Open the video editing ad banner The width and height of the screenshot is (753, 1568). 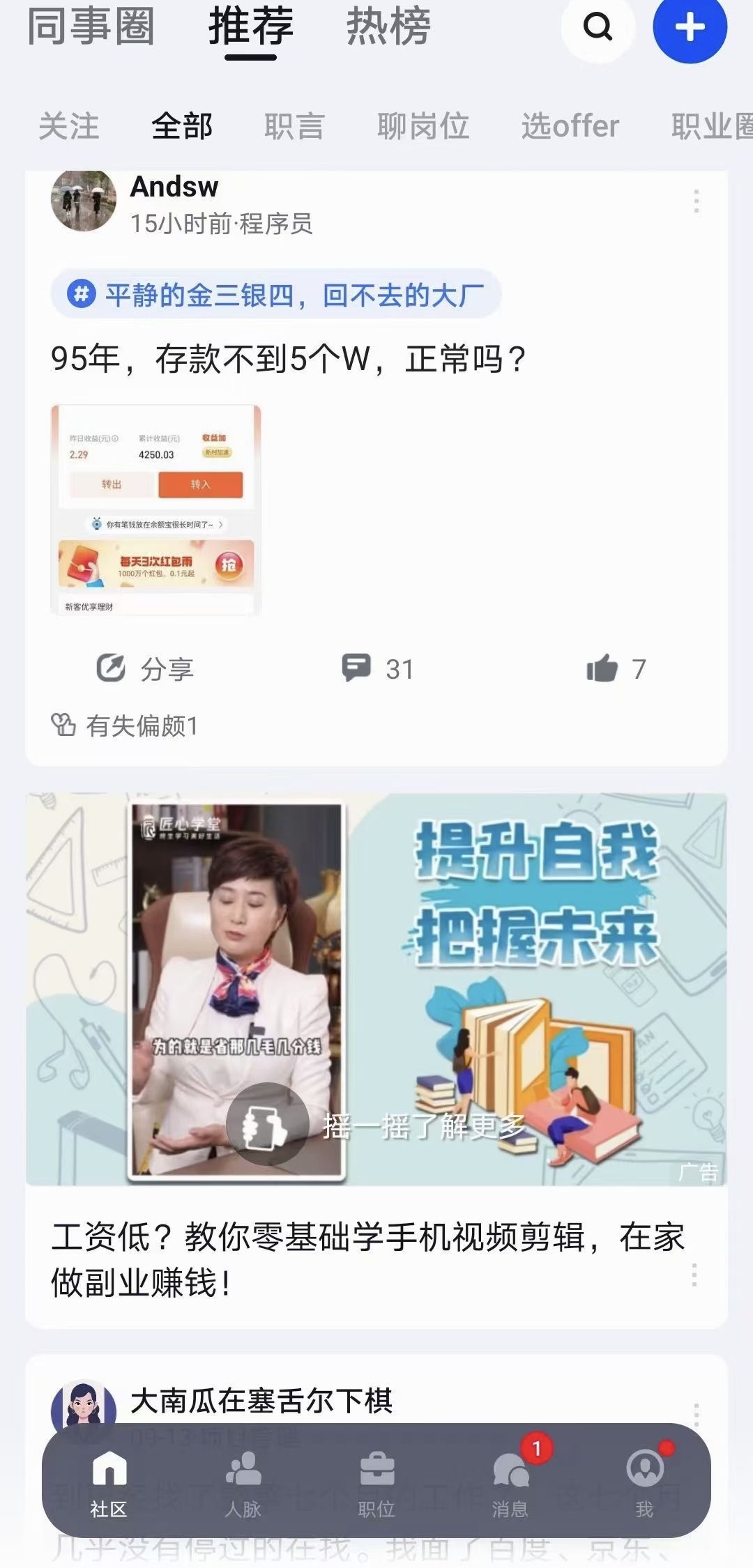click(376, 990)
